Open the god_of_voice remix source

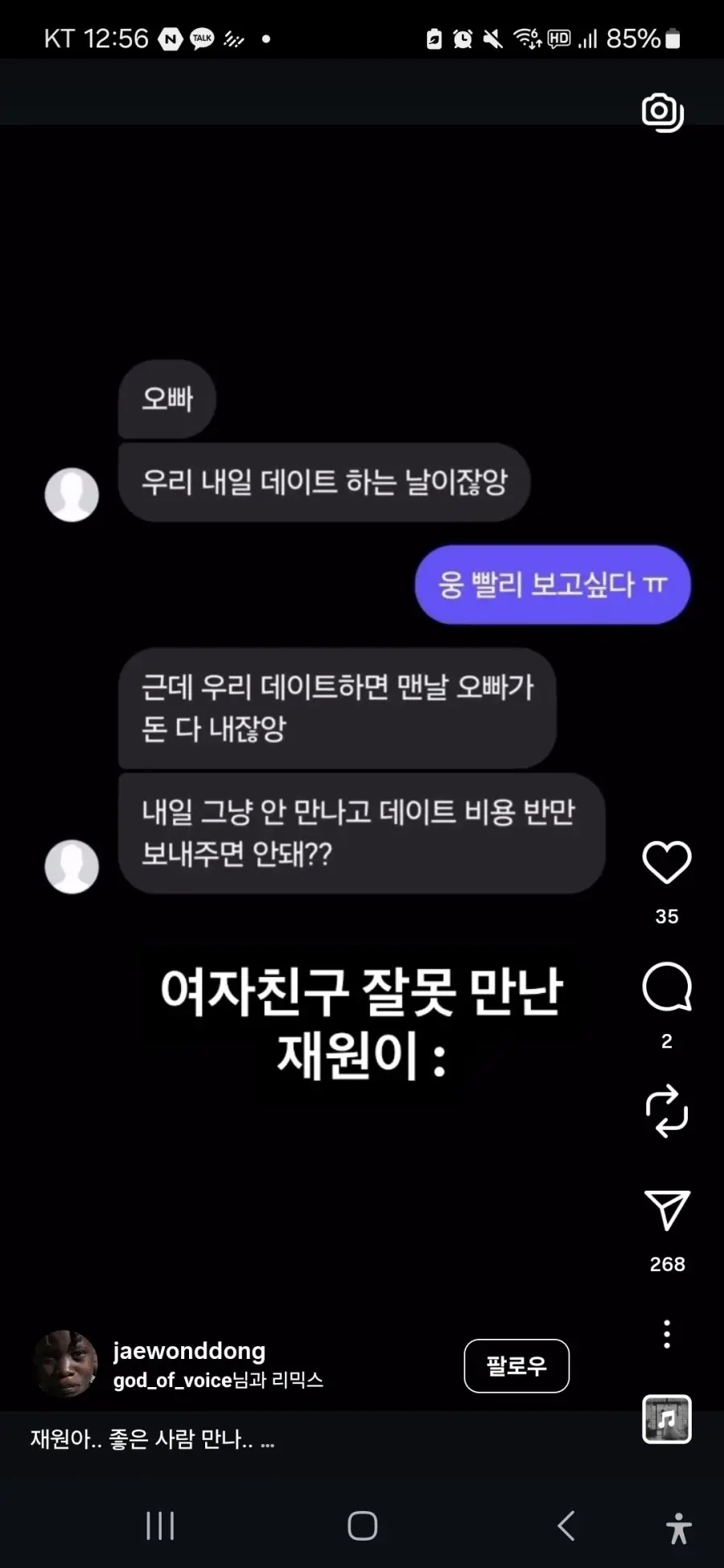click(x=172, y=1381)
